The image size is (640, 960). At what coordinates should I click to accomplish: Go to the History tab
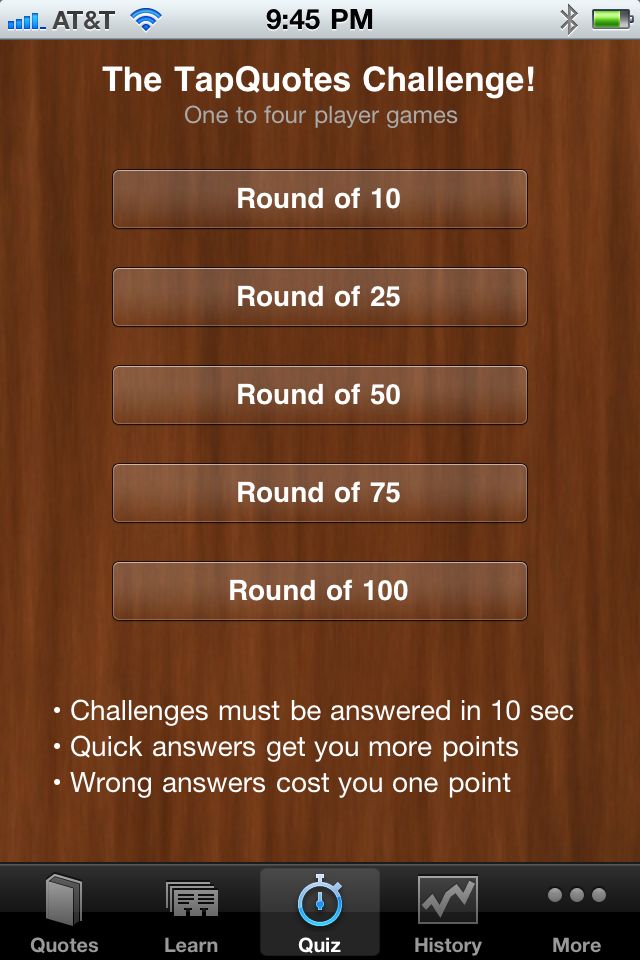pos(447,914)
